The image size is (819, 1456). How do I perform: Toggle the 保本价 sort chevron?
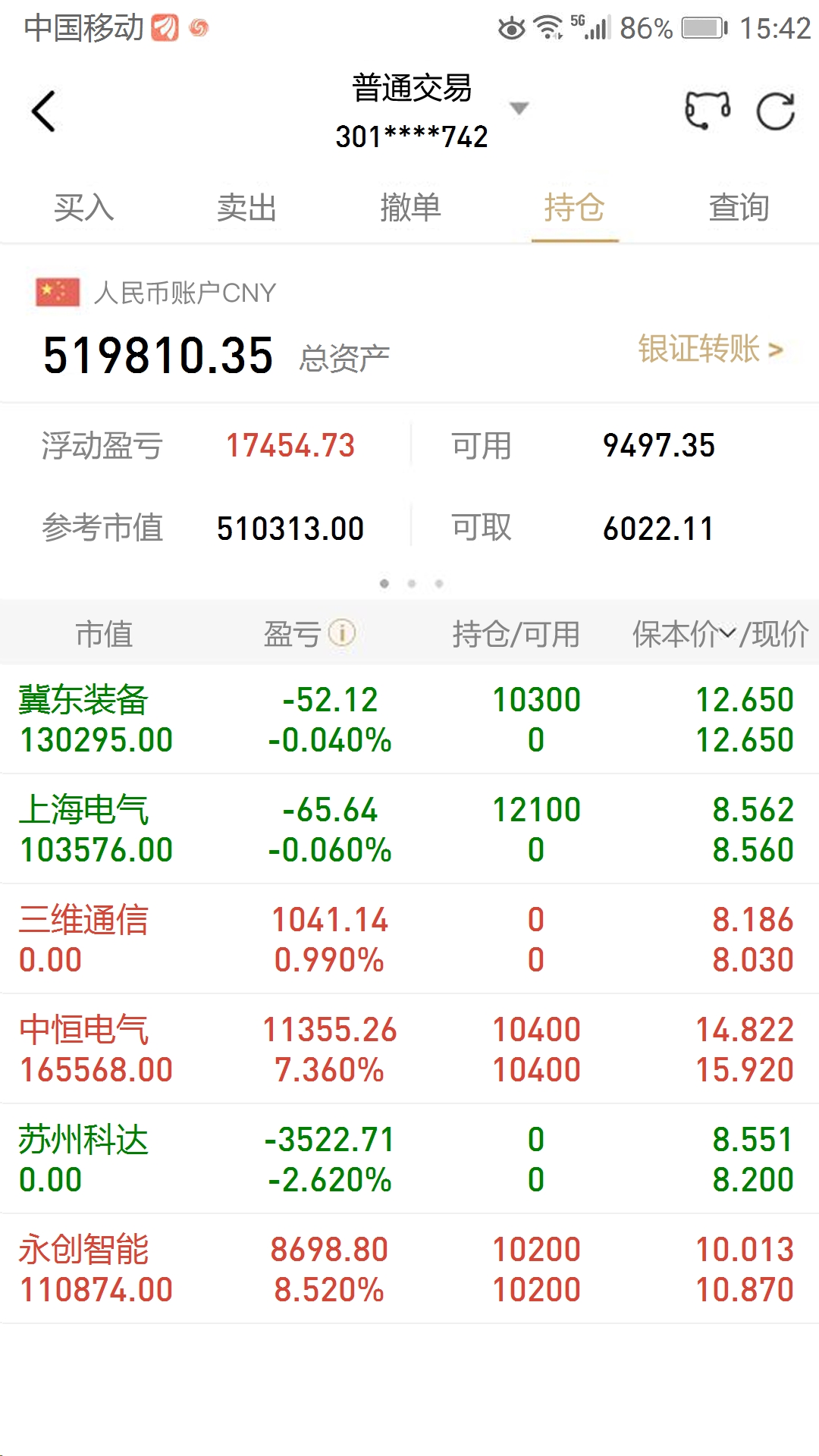click(730, 634)
